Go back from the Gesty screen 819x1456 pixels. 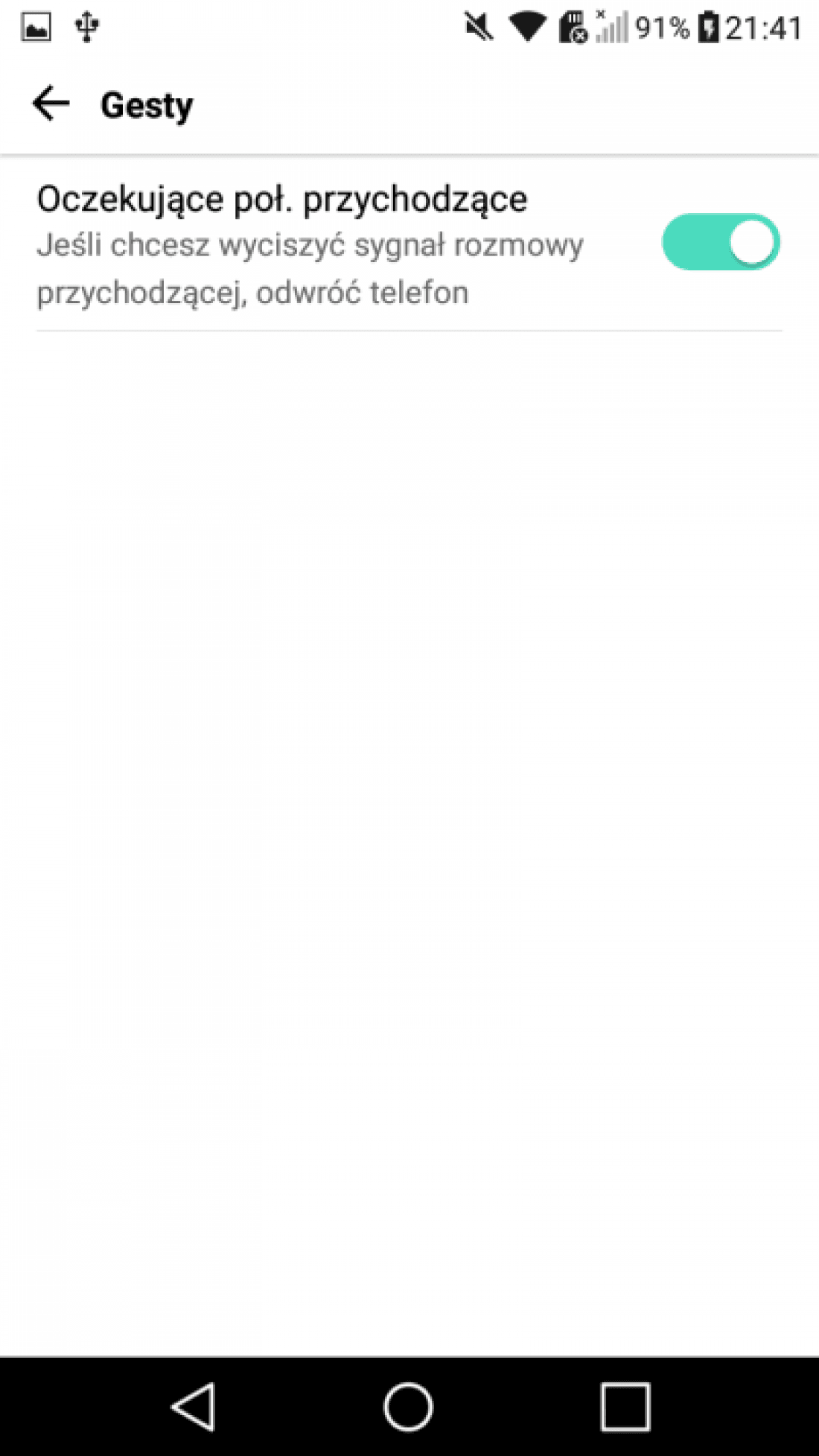[x=51, y=104]
